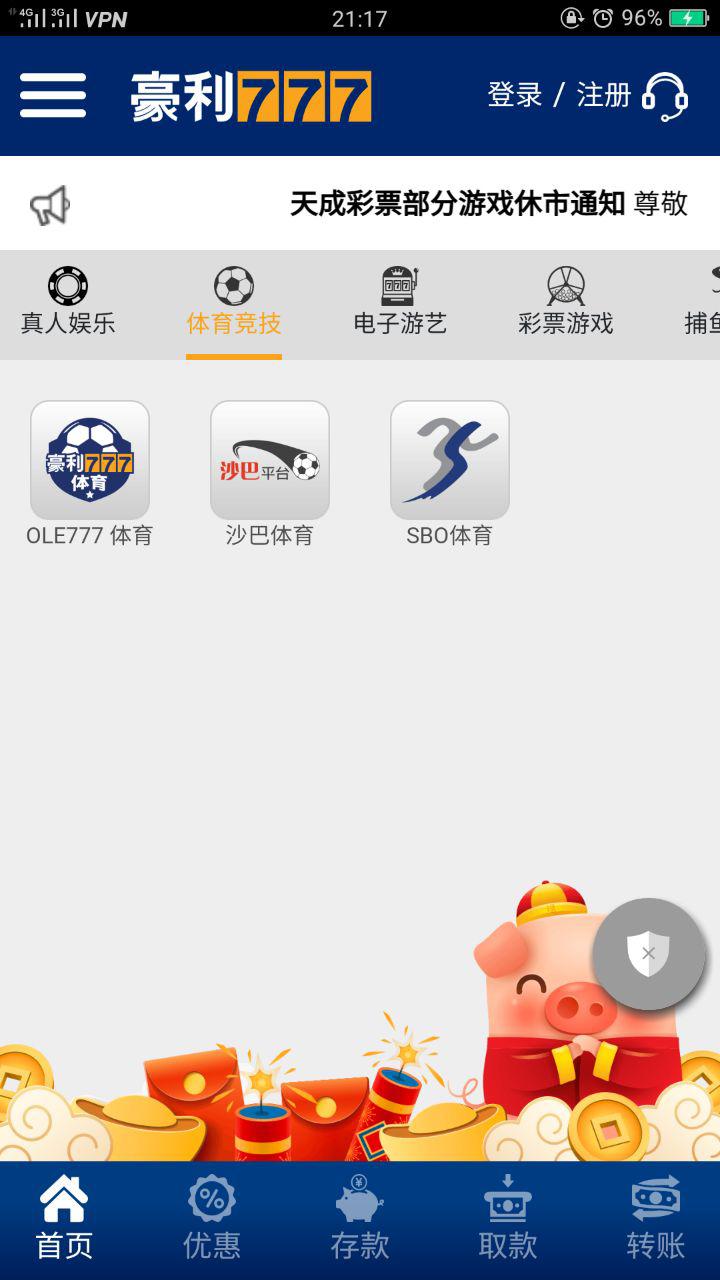Dismiss the floating shield button
The width and height of the screenshot is (720, 1280).
(x=649, y=953)
